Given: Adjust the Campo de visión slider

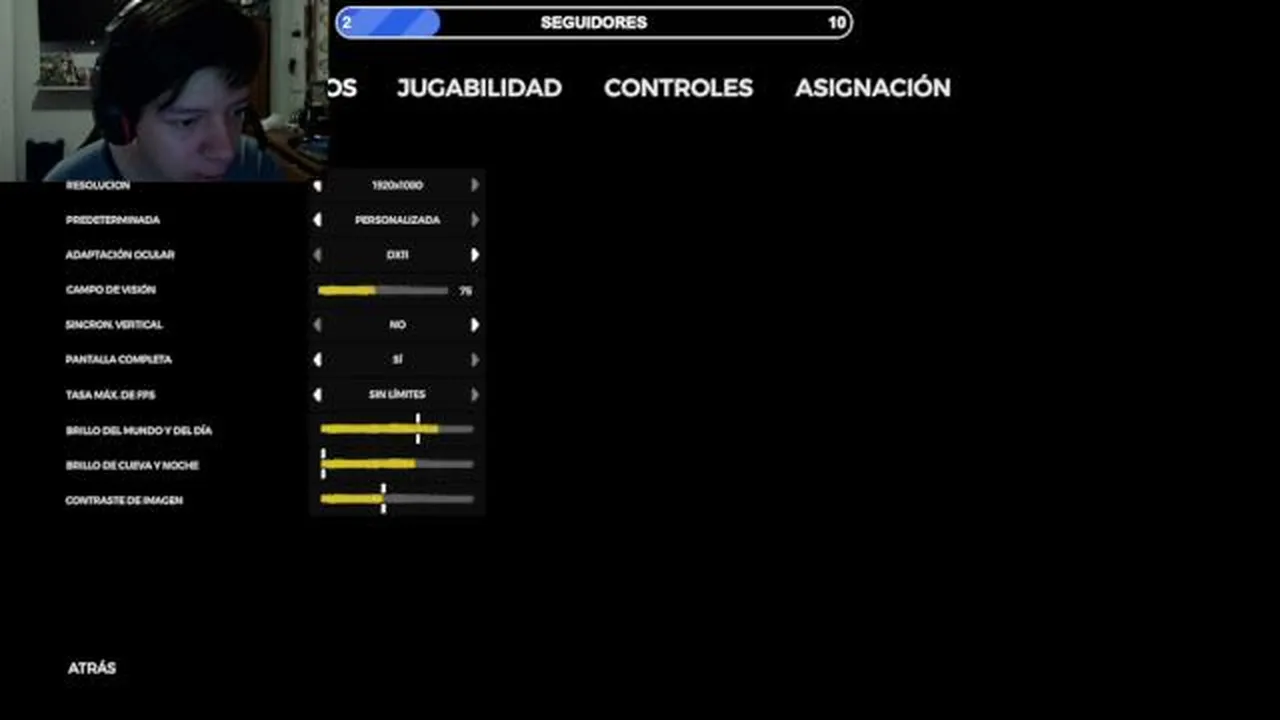Looking at the screenshot, I should point(383,290).
